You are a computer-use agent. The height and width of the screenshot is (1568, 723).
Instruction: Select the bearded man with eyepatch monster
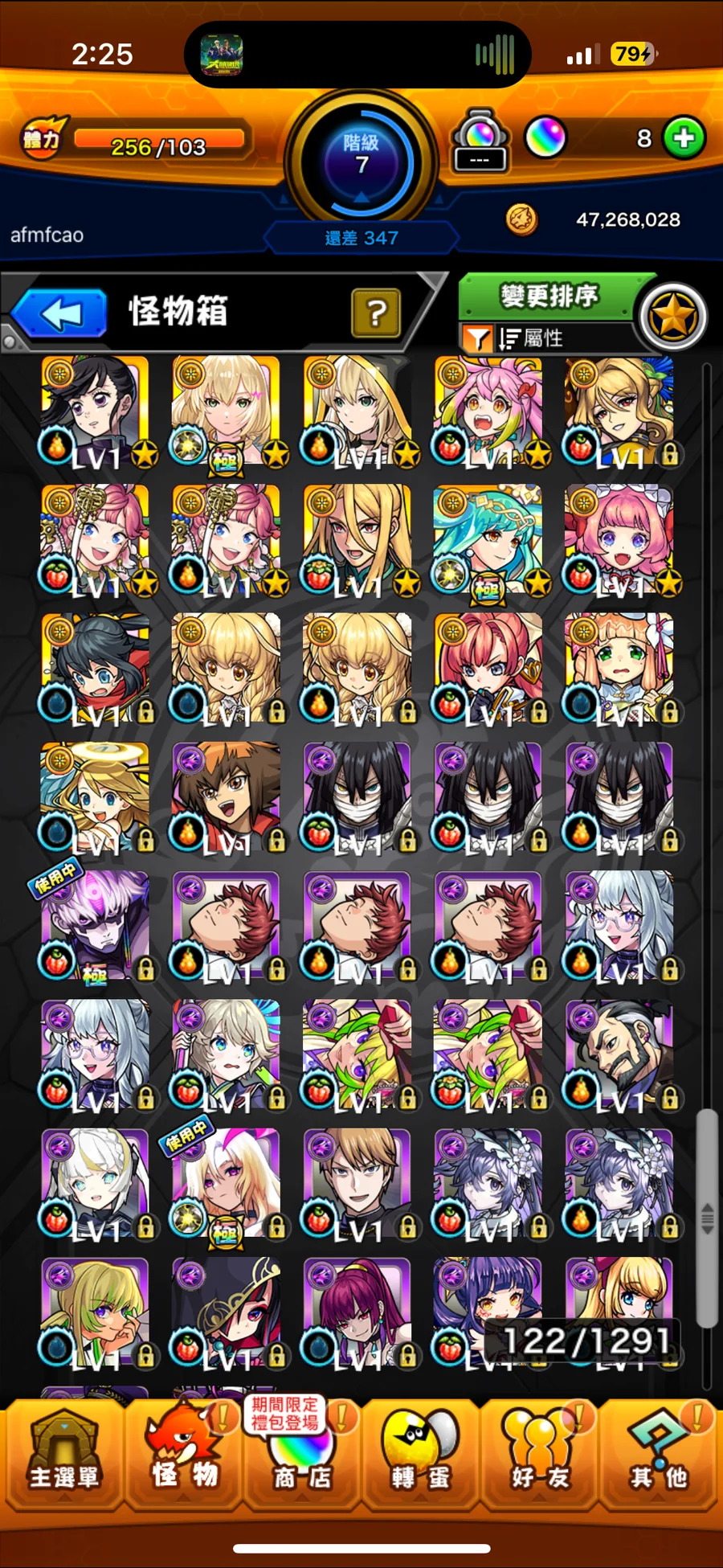click(x=619, y=1054)
